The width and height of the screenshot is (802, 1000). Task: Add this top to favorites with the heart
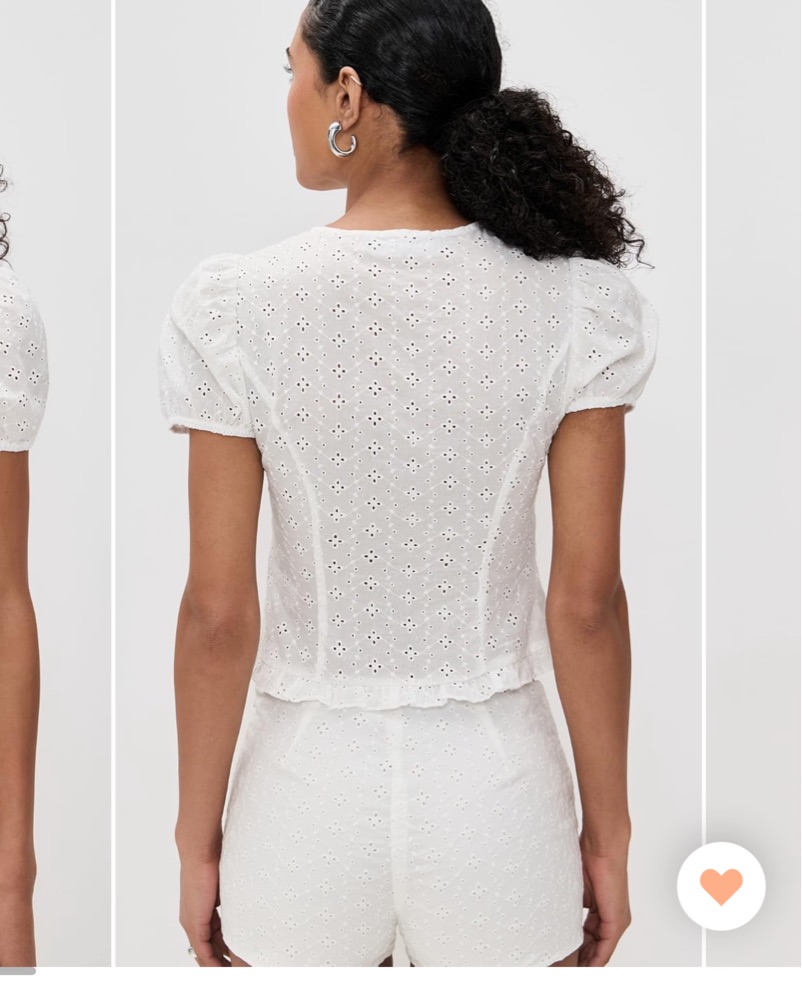click(x=721, y=886)
